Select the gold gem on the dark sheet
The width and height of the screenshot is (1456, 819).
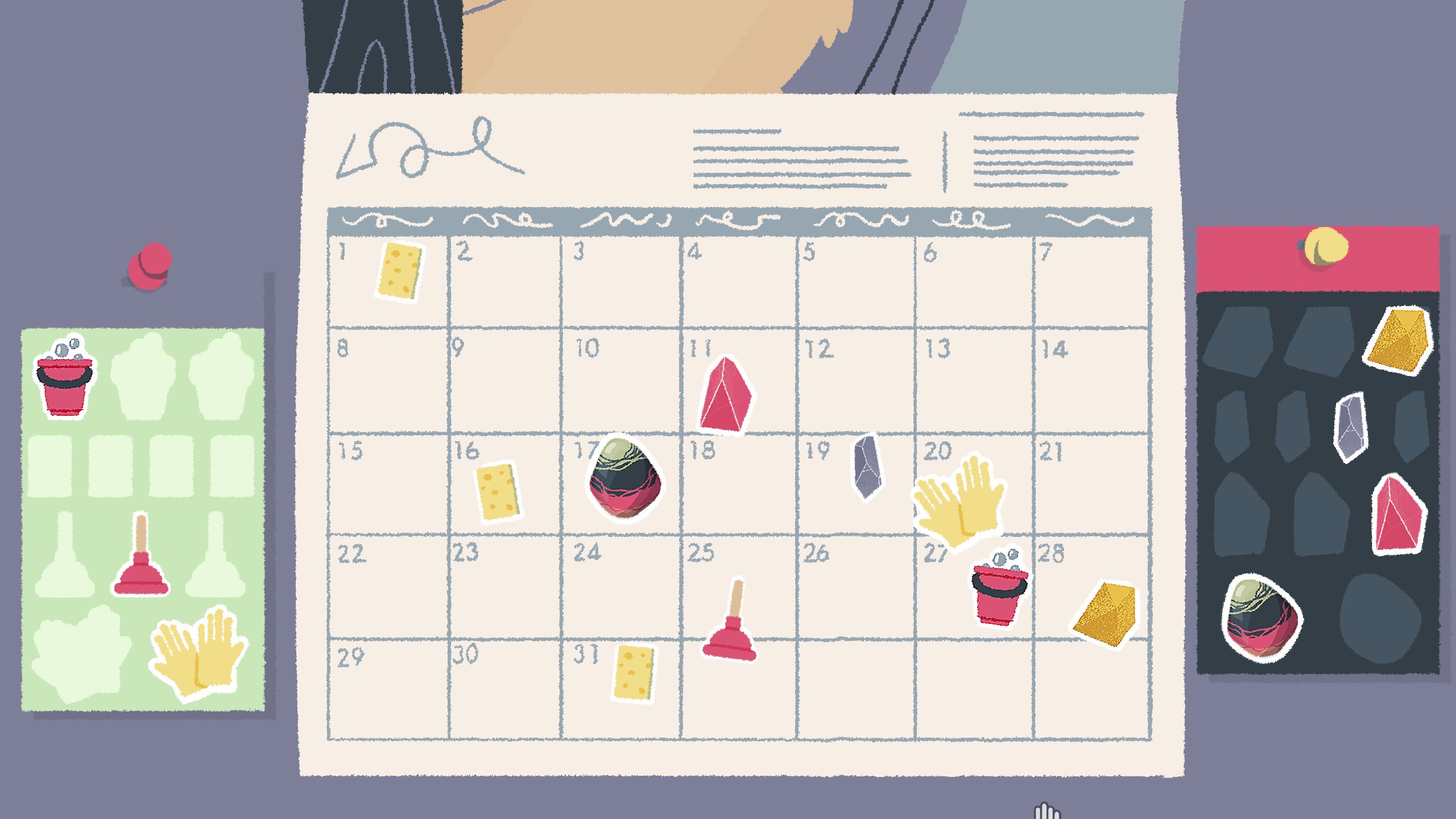pos(1400,341)
